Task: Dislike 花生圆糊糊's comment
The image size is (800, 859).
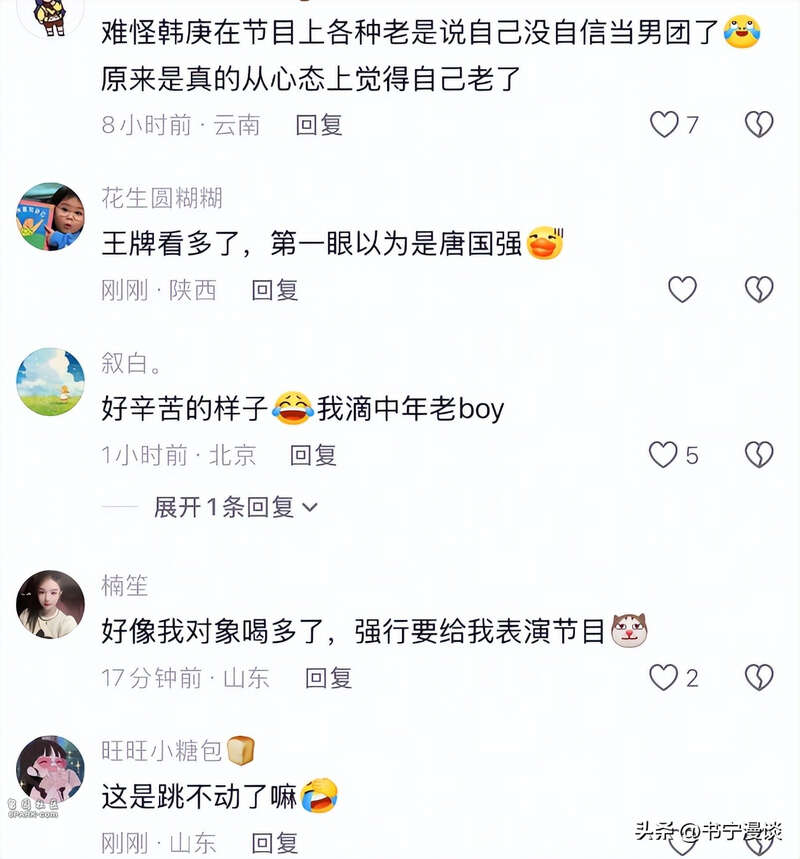Action: (759, 290)
